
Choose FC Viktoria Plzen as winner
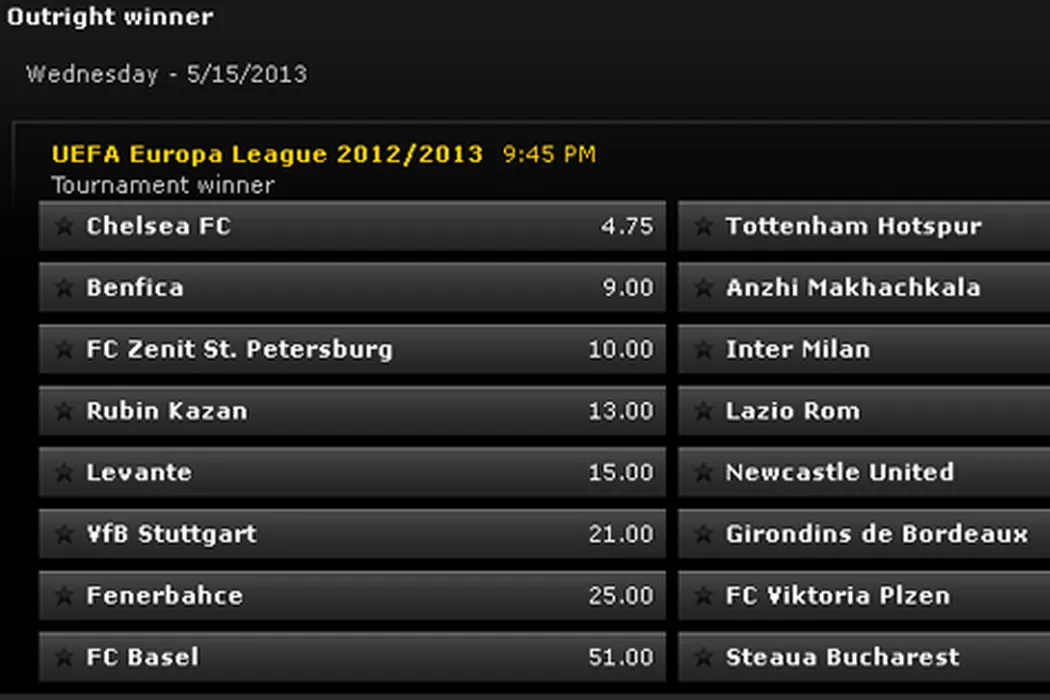point(864,596)
